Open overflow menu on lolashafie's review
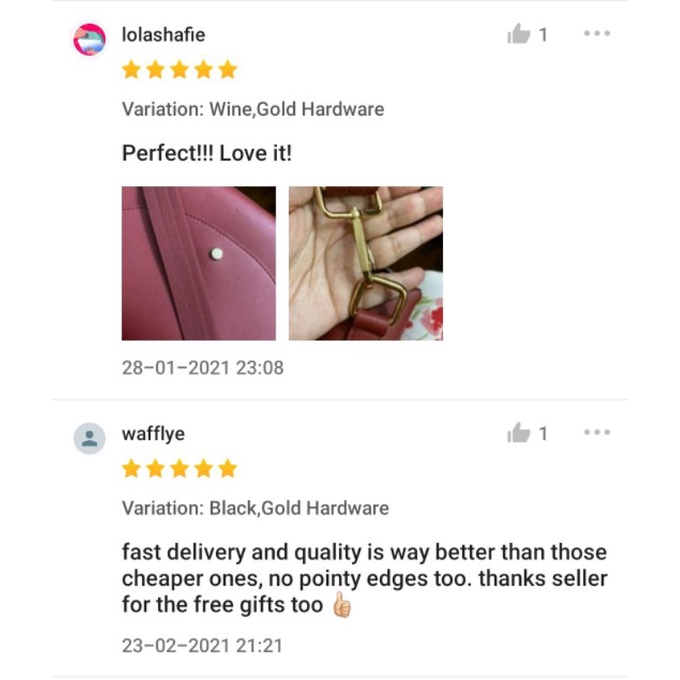 (597, 34)
